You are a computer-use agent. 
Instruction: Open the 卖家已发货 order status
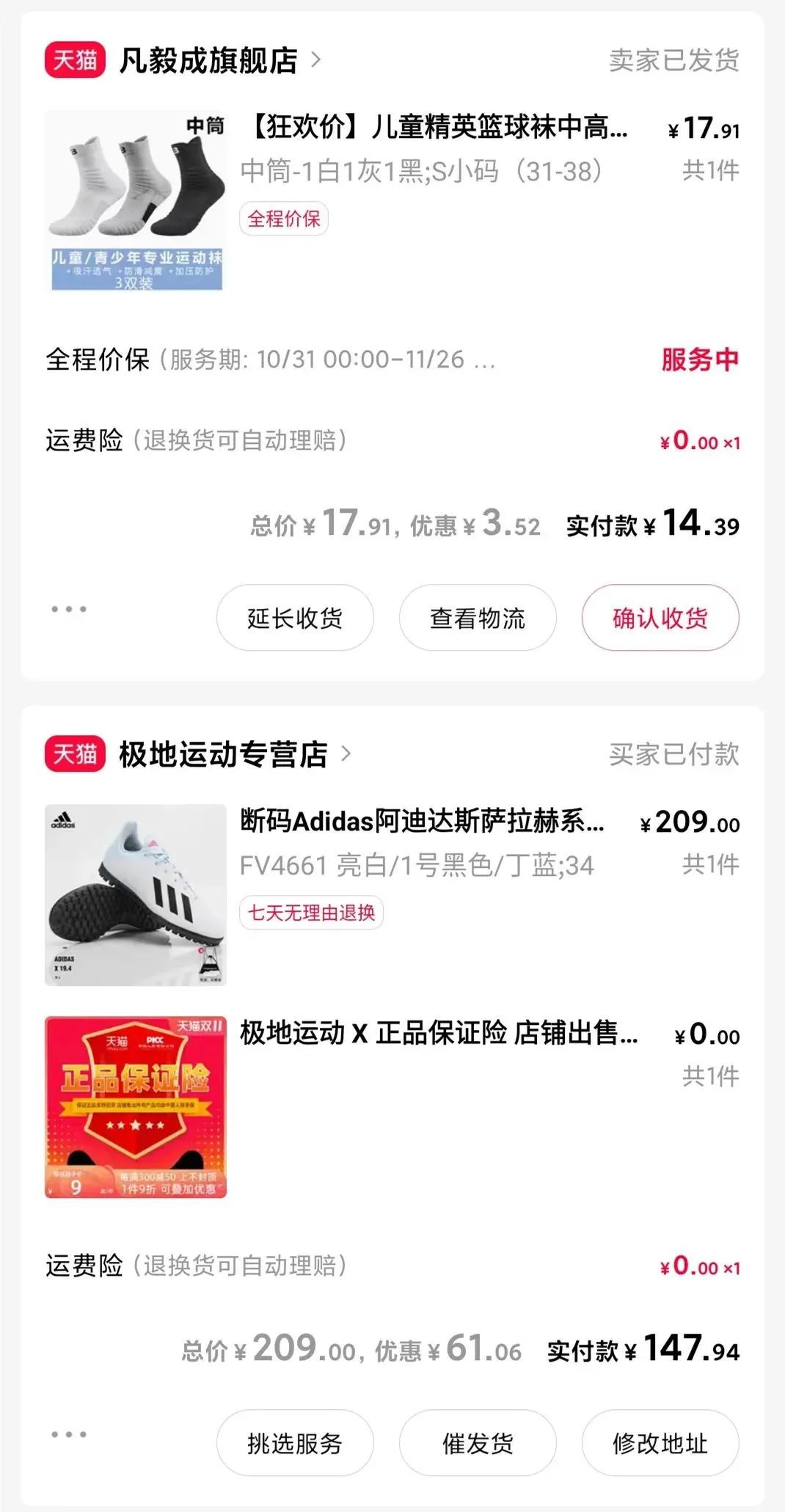674,62
